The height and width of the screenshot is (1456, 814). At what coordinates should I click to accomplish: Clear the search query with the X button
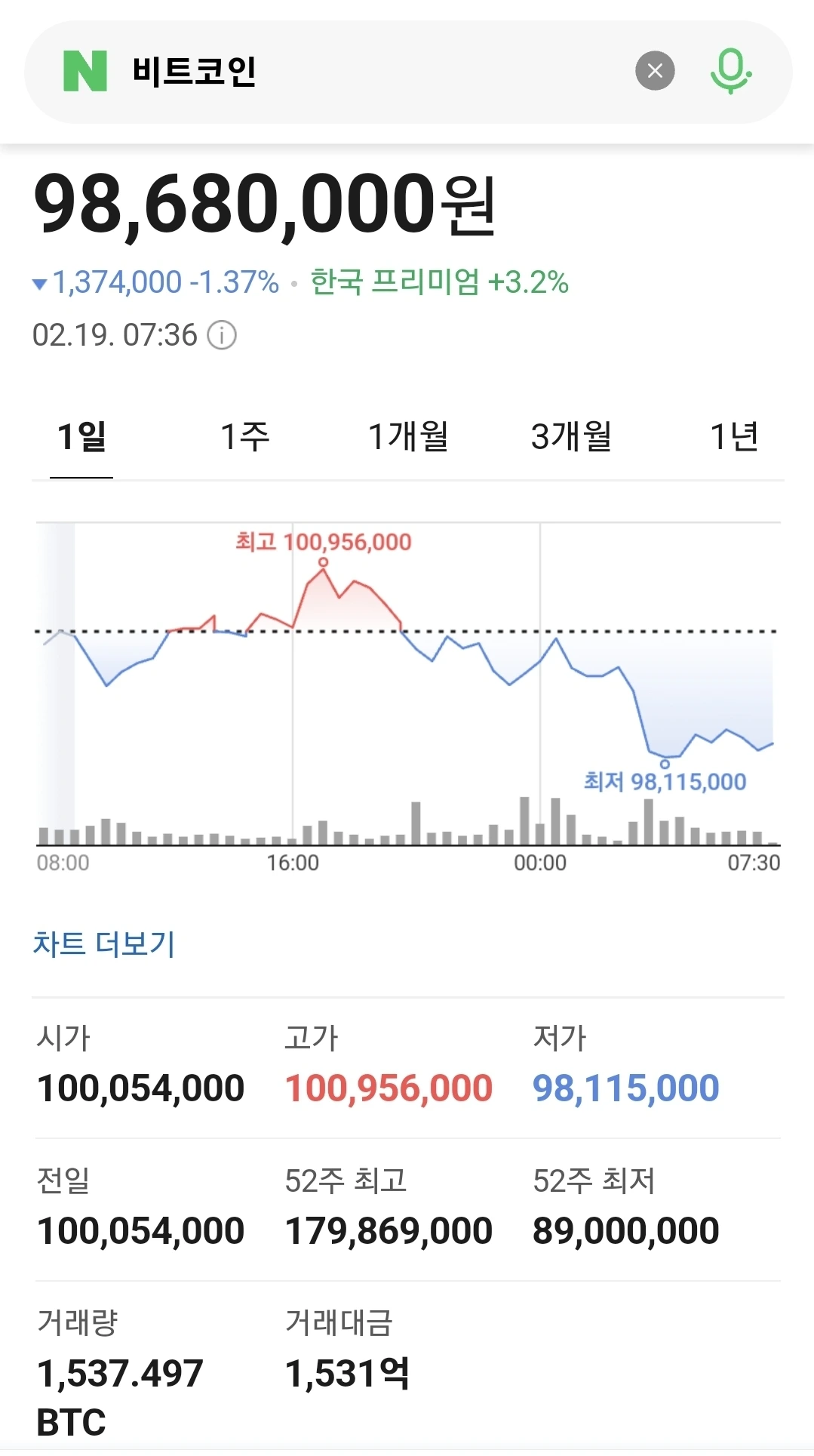pyautogui.click(x=655, y=71)
